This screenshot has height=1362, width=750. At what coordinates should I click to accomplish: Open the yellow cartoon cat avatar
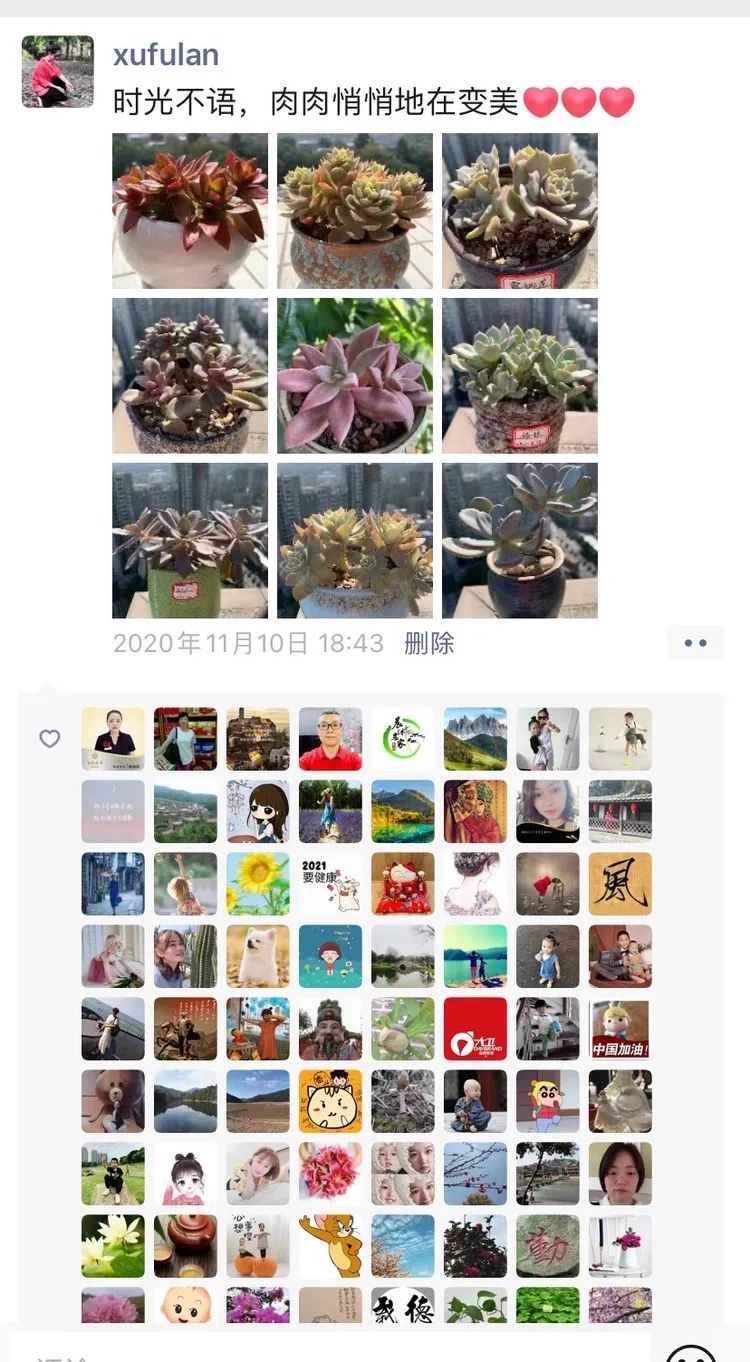click(330, 1101)
